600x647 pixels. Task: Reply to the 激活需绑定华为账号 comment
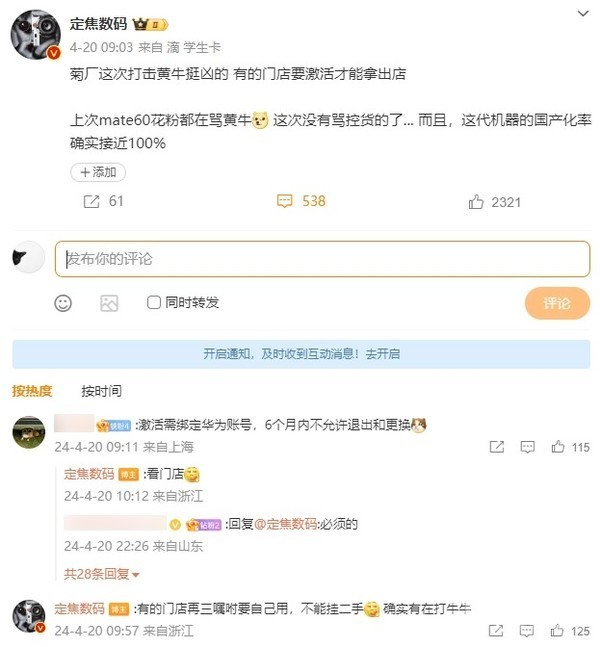click(524, 447)
